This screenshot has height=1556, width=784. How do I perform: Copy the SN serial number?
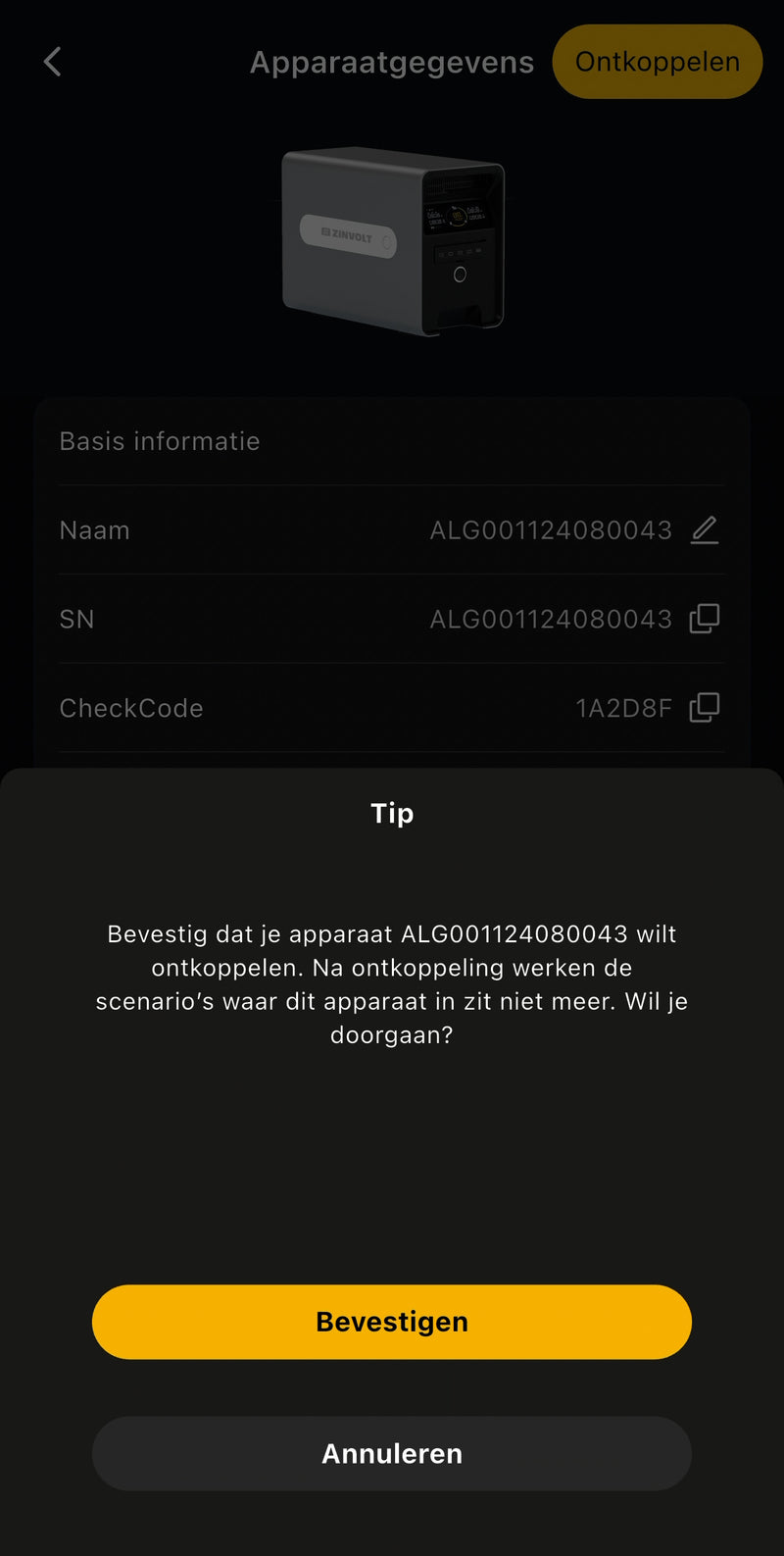point(705,619)
